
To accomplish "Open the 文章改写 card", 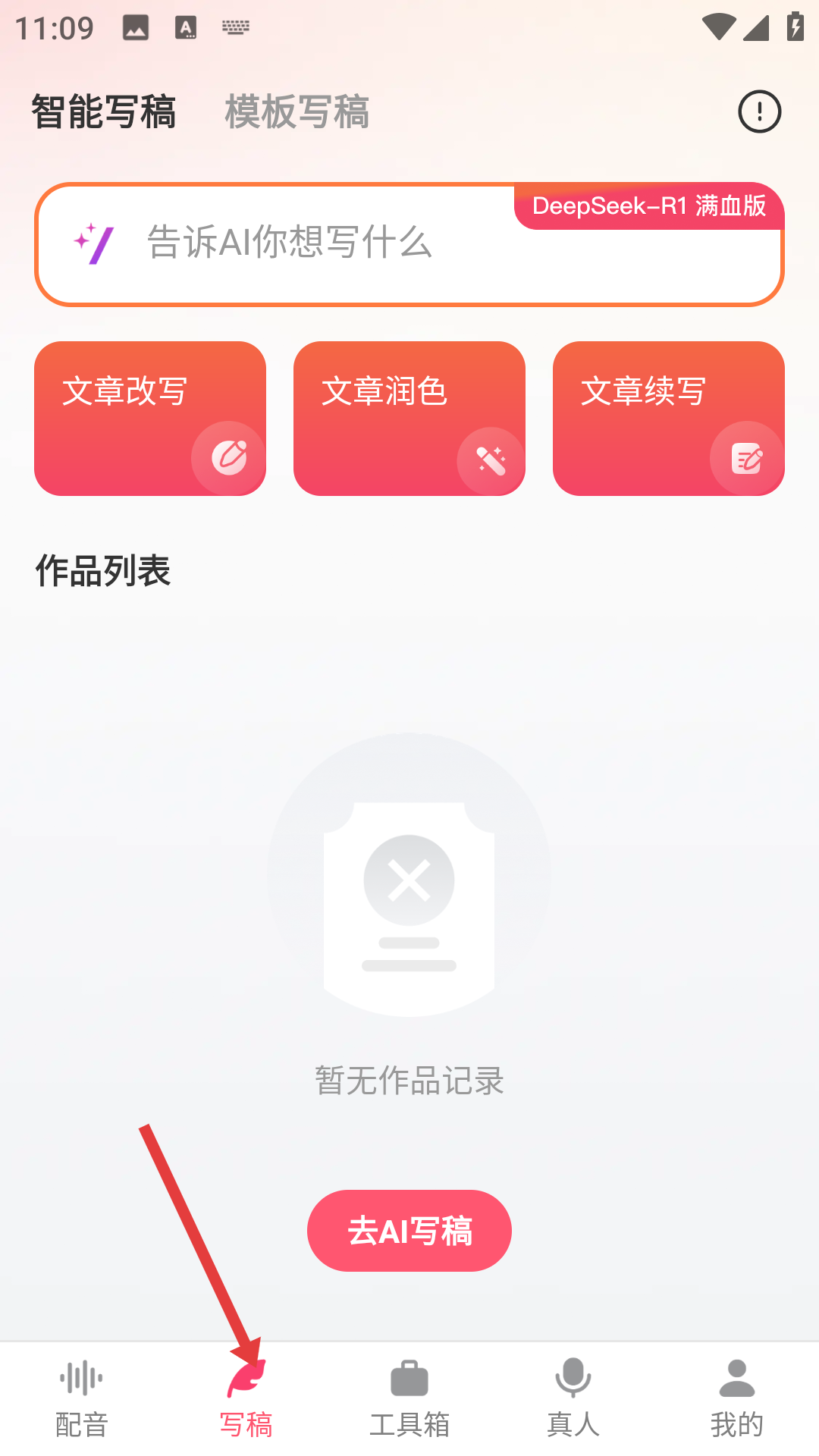I will tap(150, 419).
